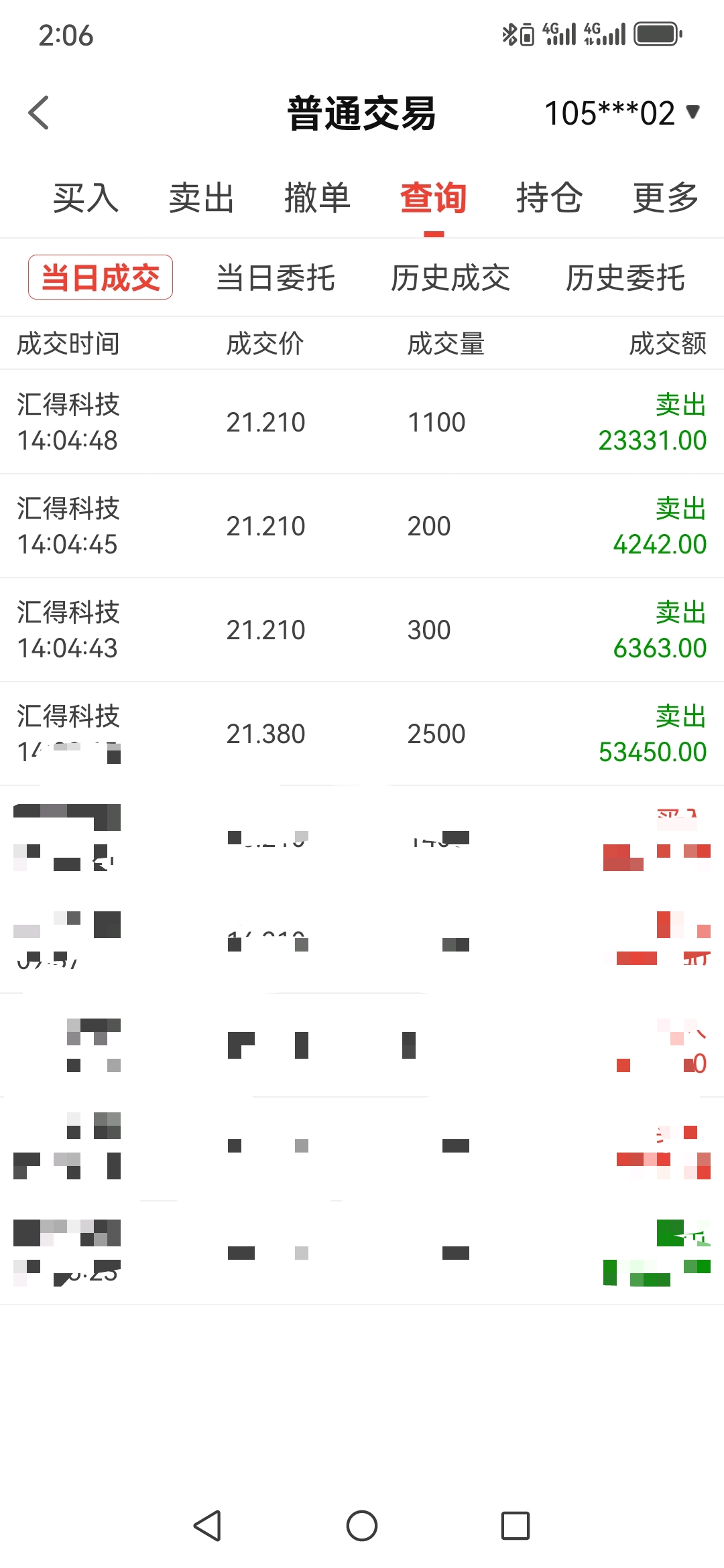This screenshot has height=1568, width=724.
Task: Select the 查询 tab
Action: (x=434, y=198)
